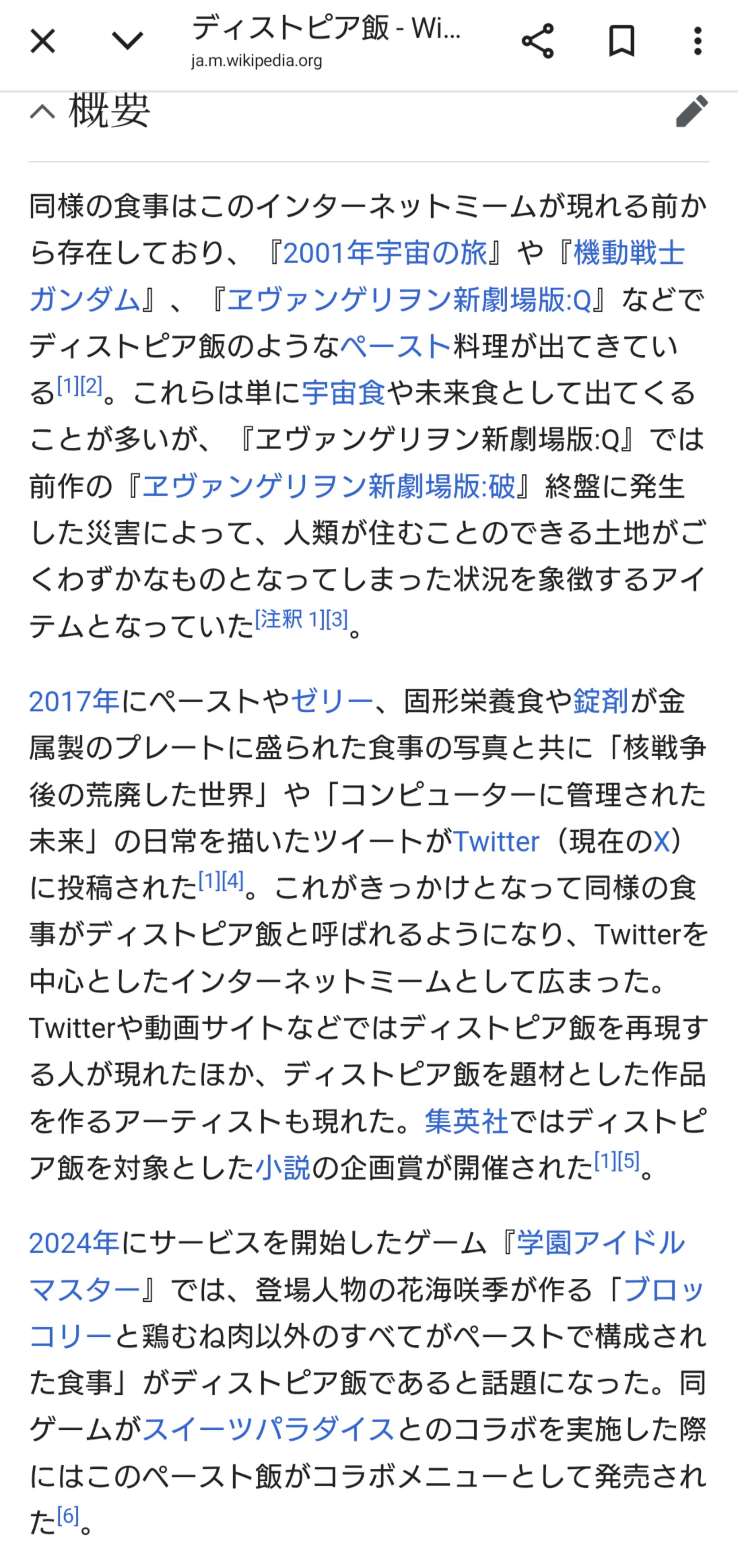Bookmark this page
The width and height of the screenshot is (738, 1568).
(622, 41)
